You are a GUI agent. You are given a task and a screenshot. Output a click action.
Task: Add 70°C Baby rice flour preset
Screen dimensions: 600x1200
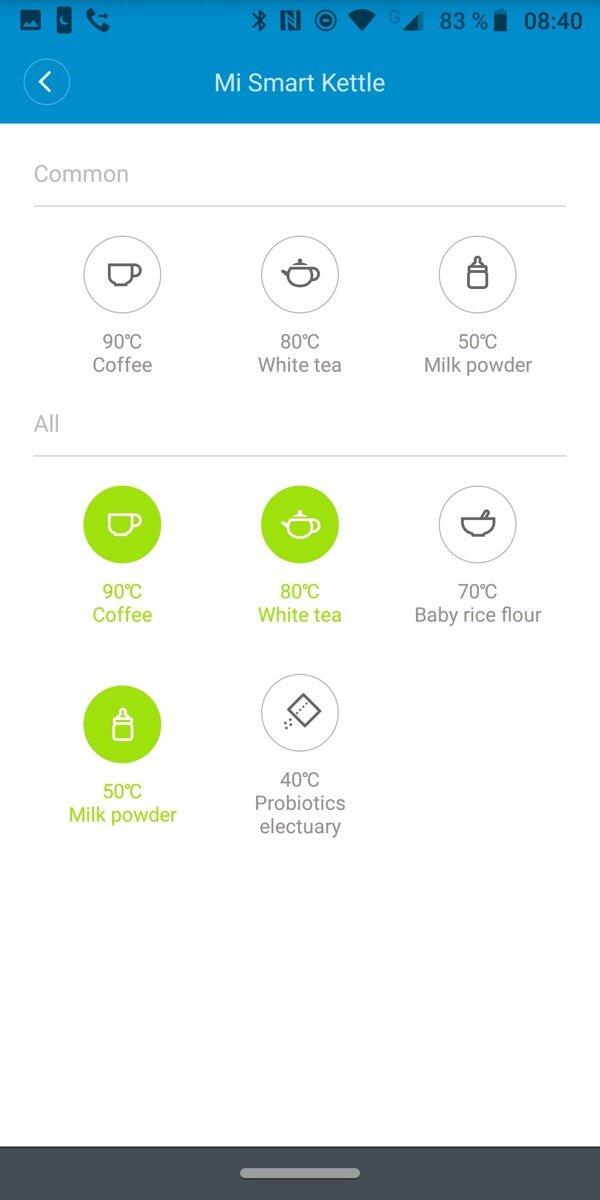pyautogui.click(x=478, y=525)
